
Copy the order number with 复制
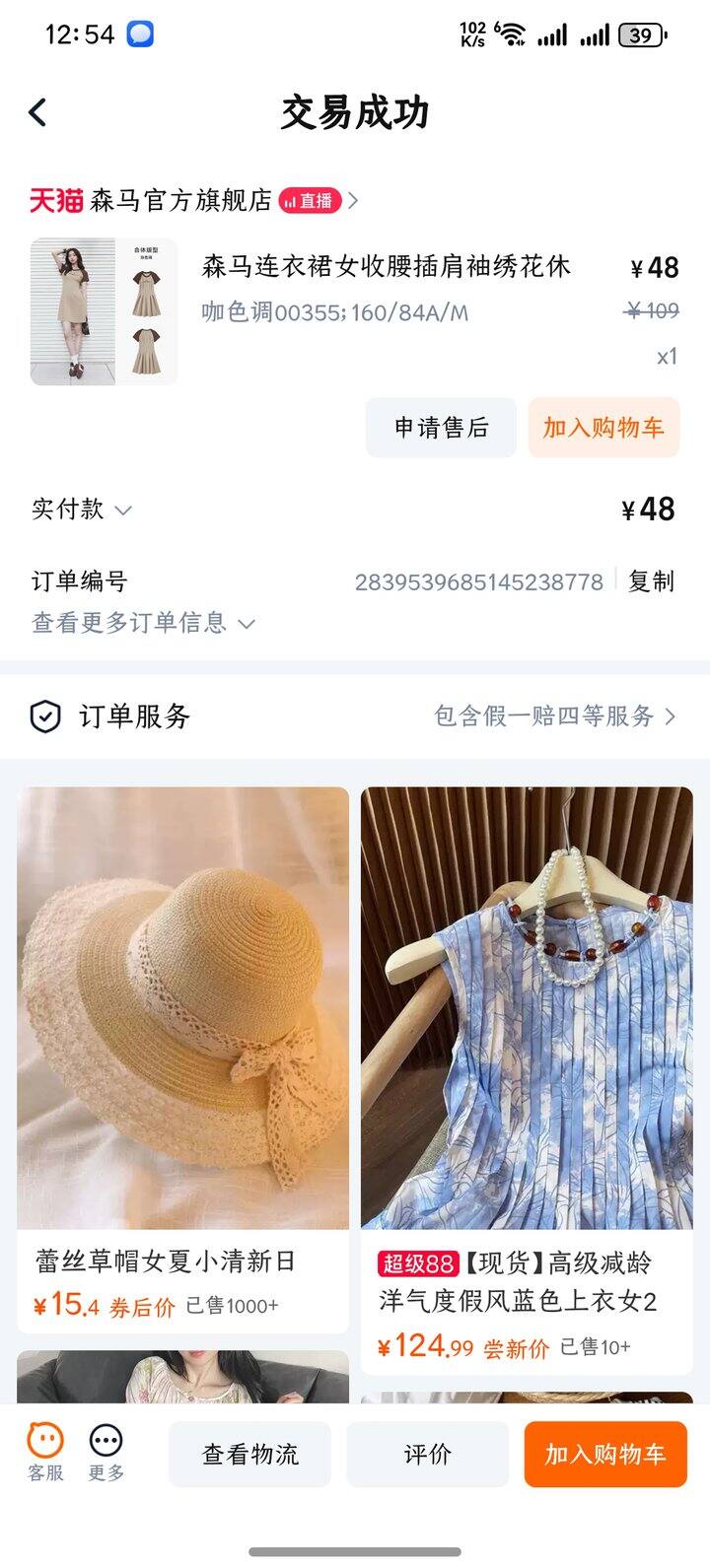tap(651, 581)
